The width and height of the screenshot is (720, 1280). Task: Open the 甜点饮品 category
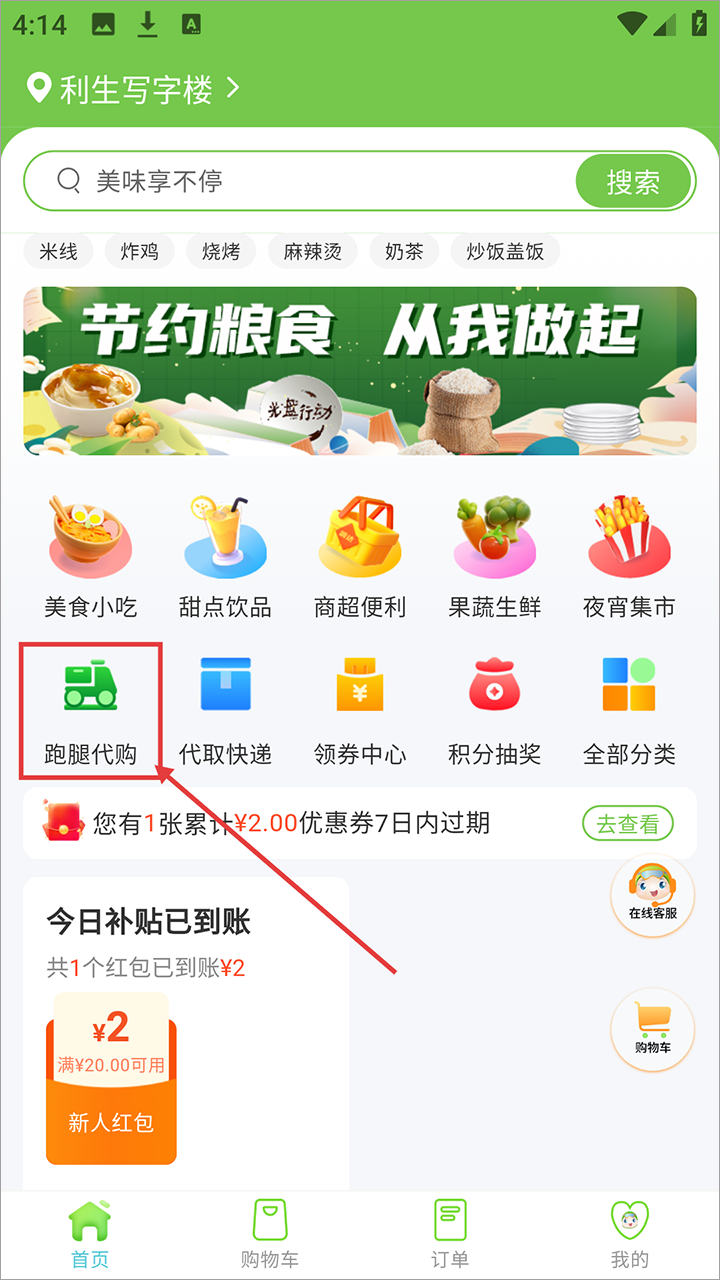pos(225,556)
